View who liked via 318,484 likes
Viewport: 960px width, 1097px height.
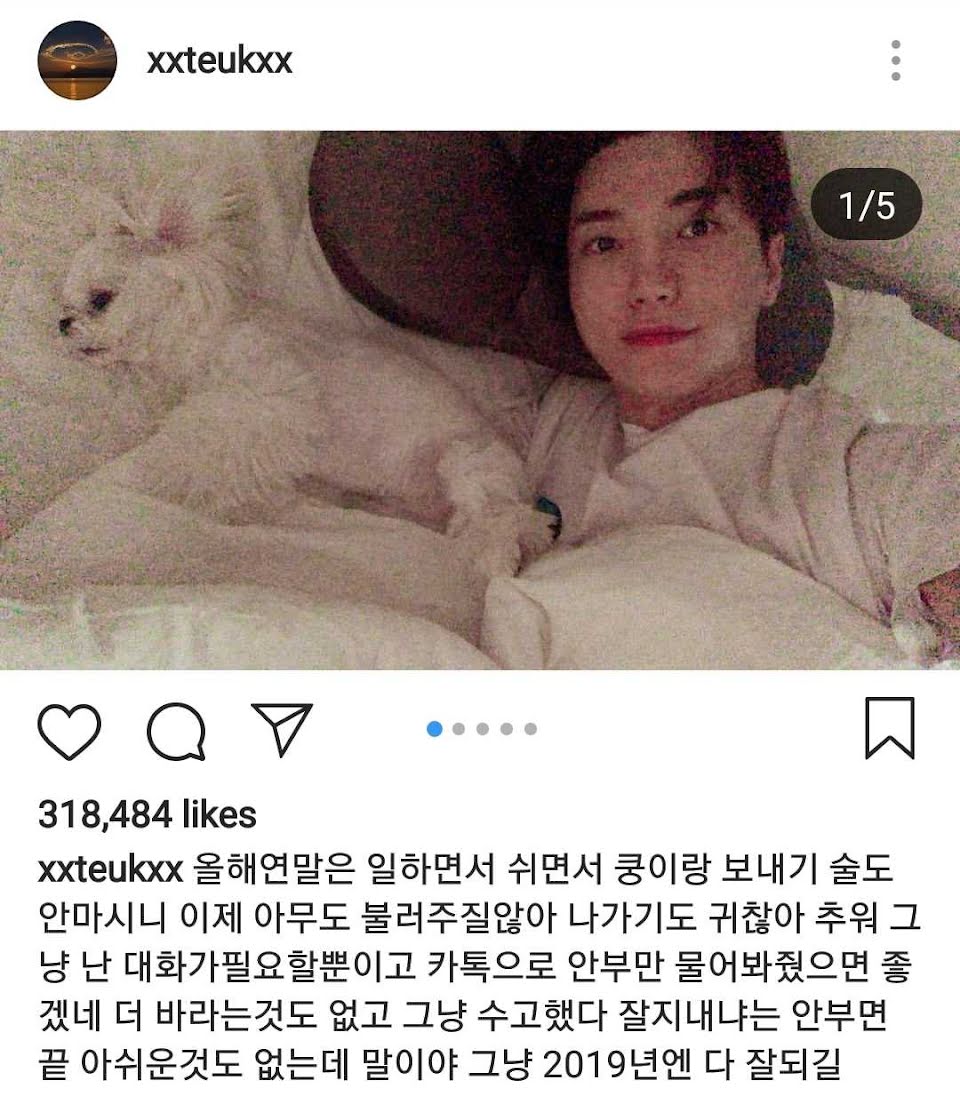point(147,814)
